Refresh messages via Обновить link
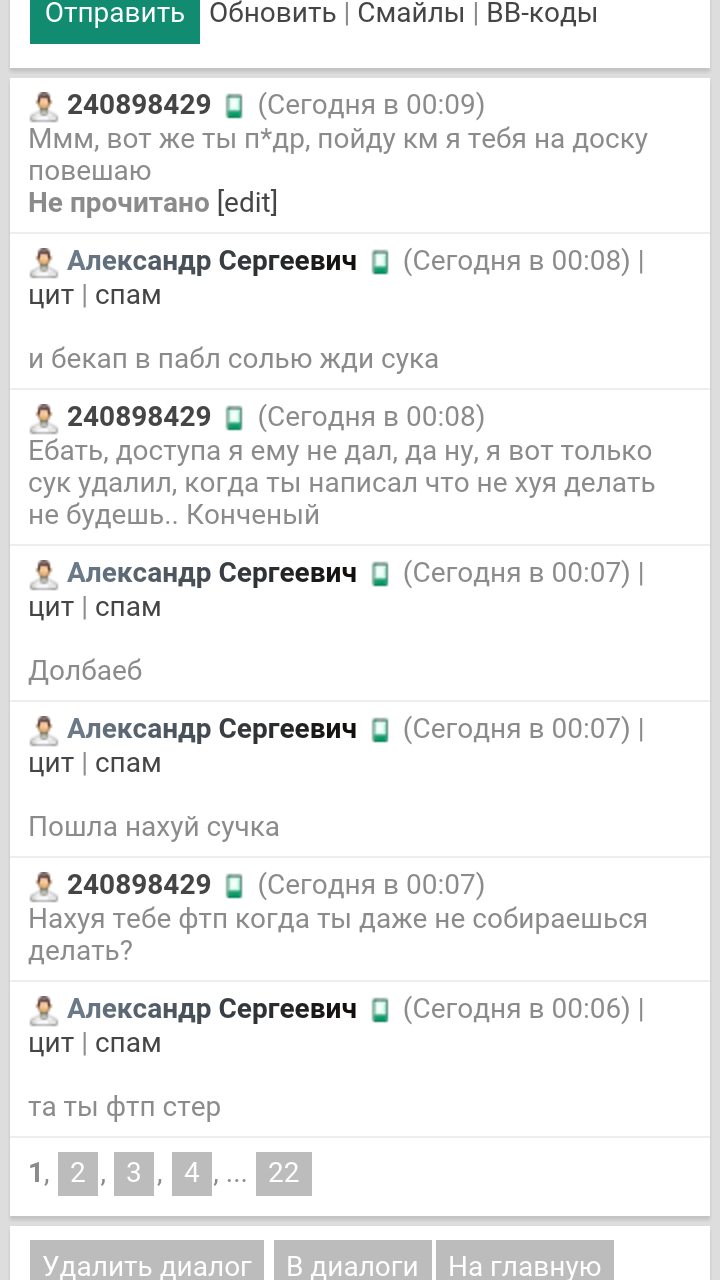Viewport: 720px width, 1280px height. click(272, 14)
